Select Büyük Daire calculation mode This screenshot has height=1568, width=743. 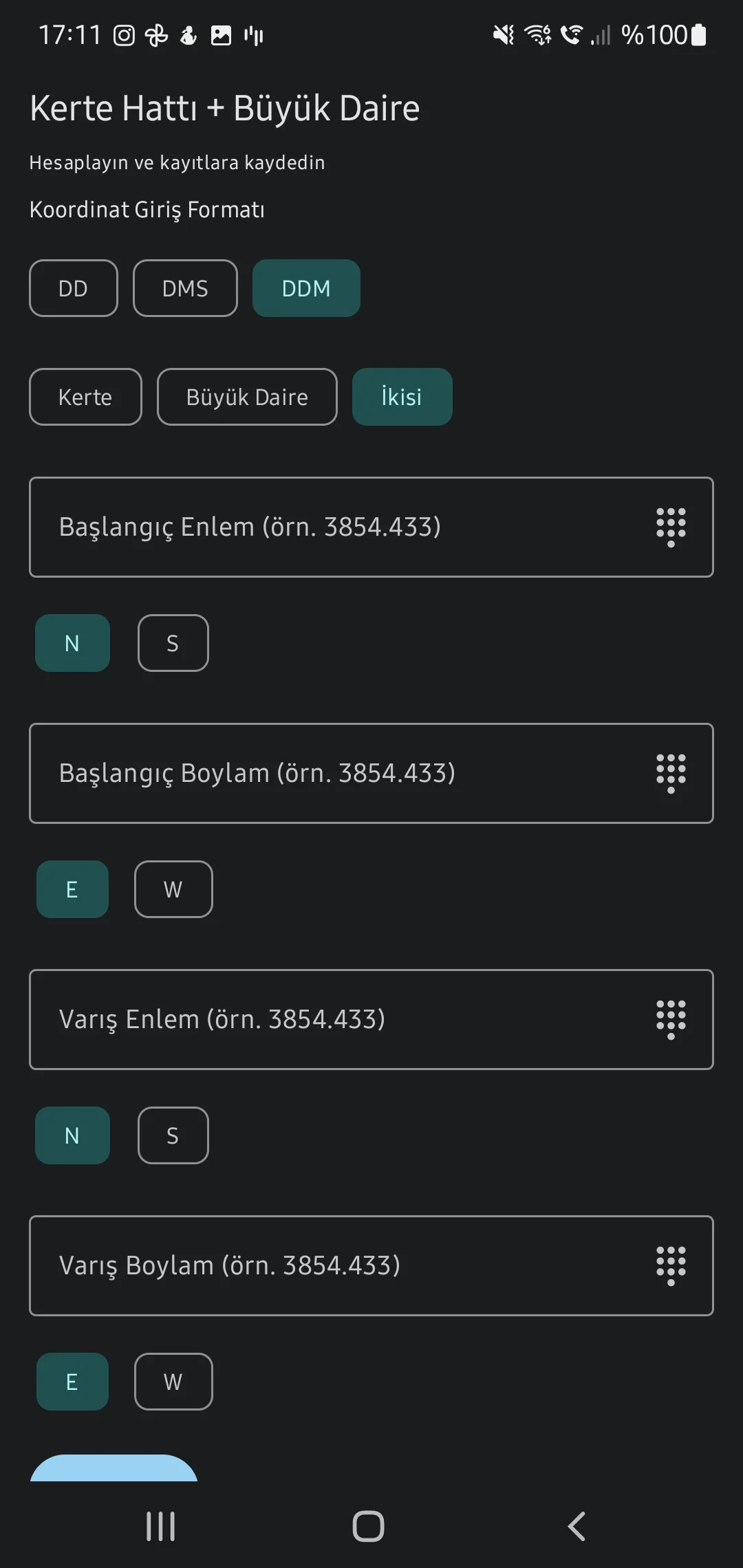(x=247, y=397)
